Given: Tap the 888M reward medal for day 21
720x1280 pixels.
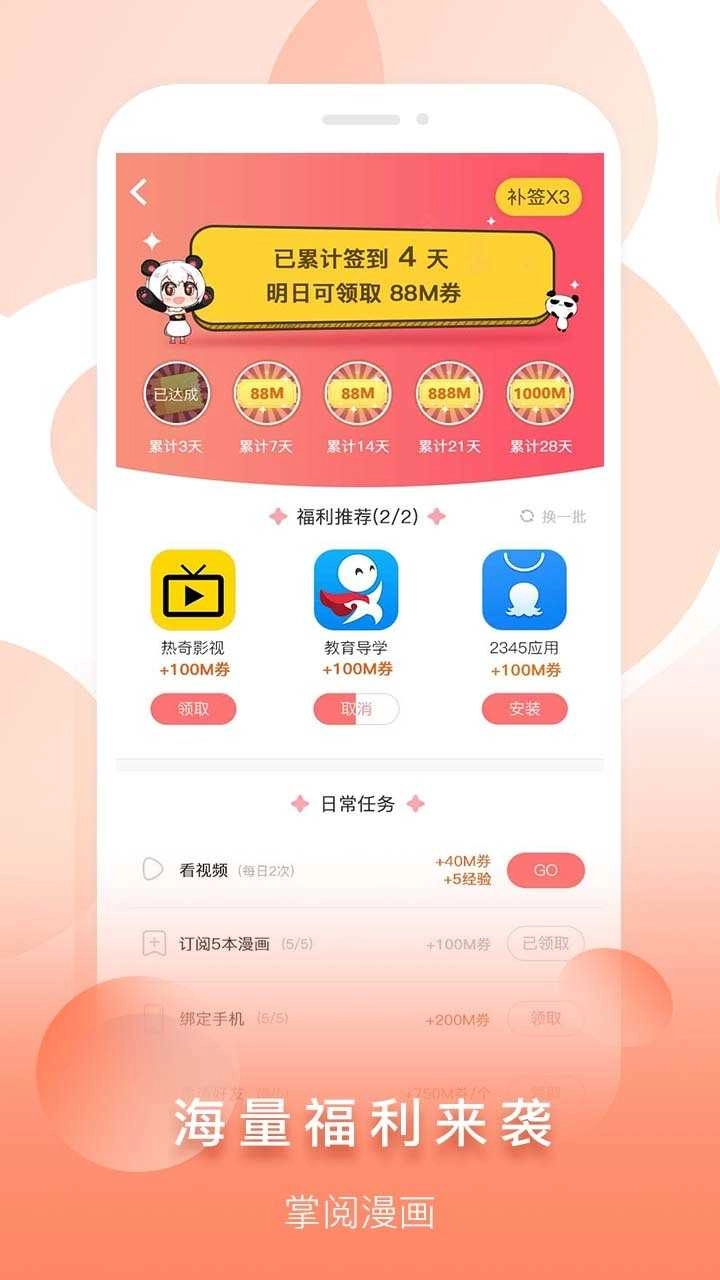Looking at the screenshot, I should pyautogui.click(x=448, y=394).
